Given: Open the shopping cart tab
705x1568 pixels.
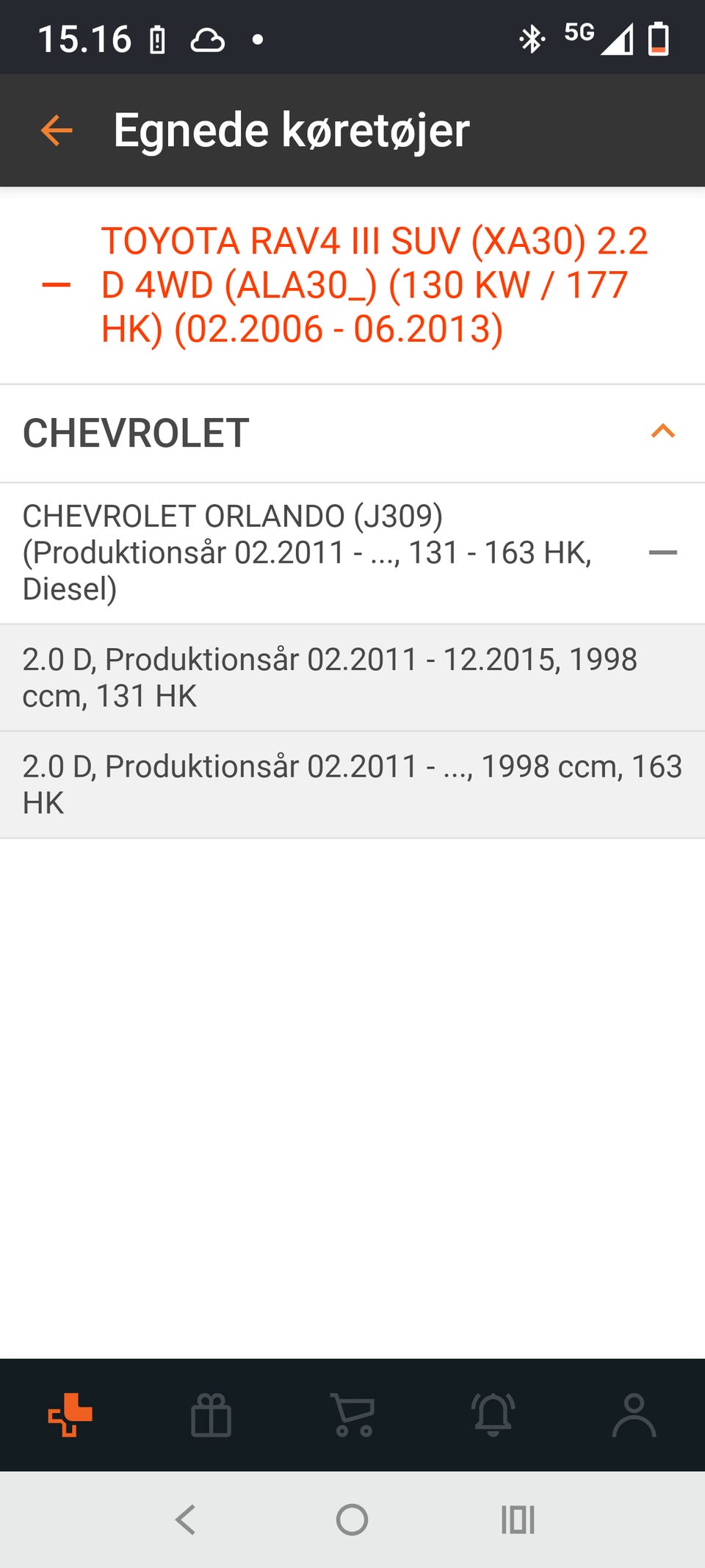Looking at the screenshot, I should point(352,1414).
